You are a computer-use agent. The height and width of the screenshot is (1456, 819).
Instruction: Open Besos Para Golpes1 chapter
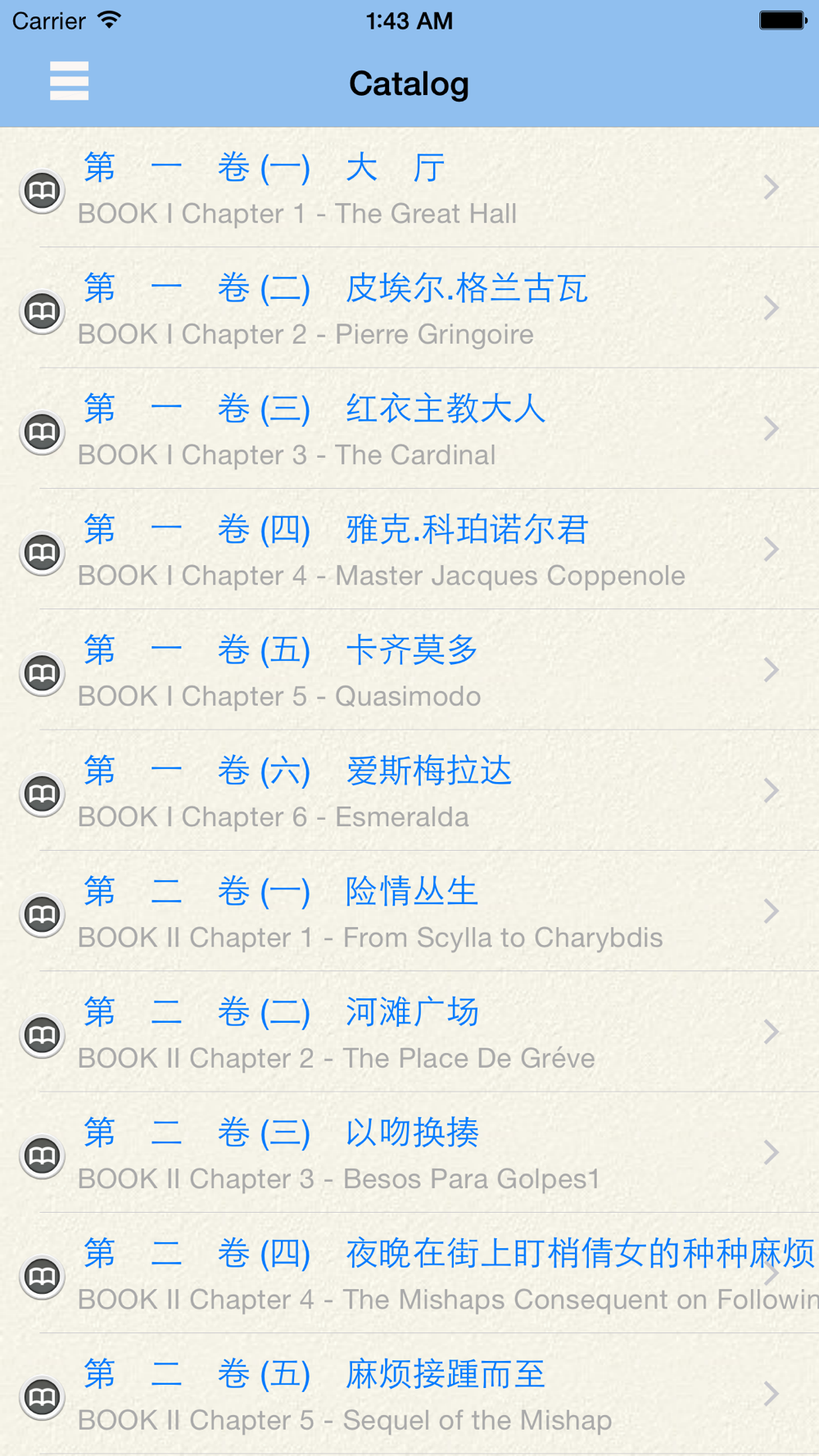click(x=409, y=1152)
